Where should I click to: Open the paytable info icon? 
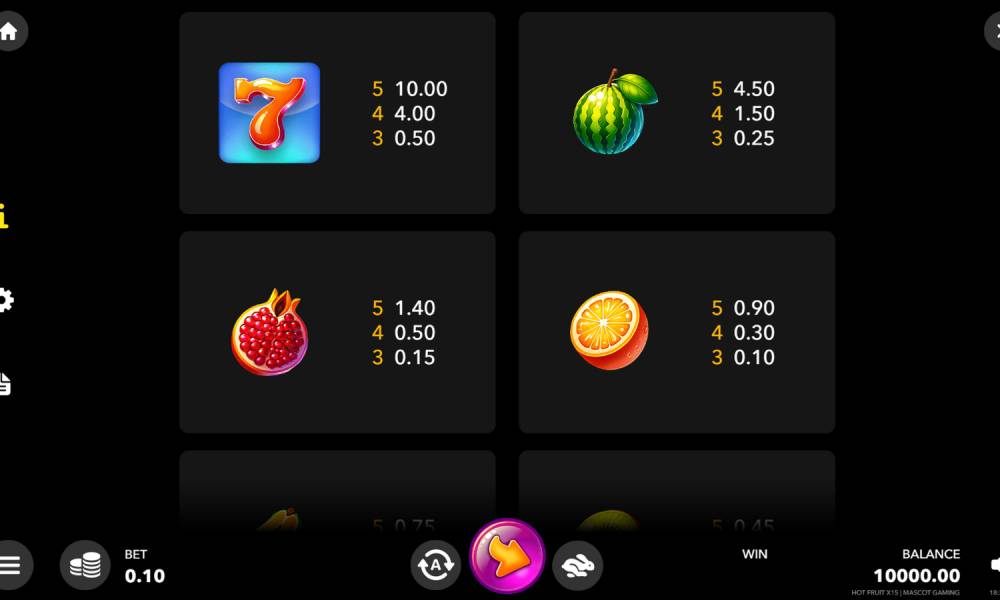[x=4, y=216]
